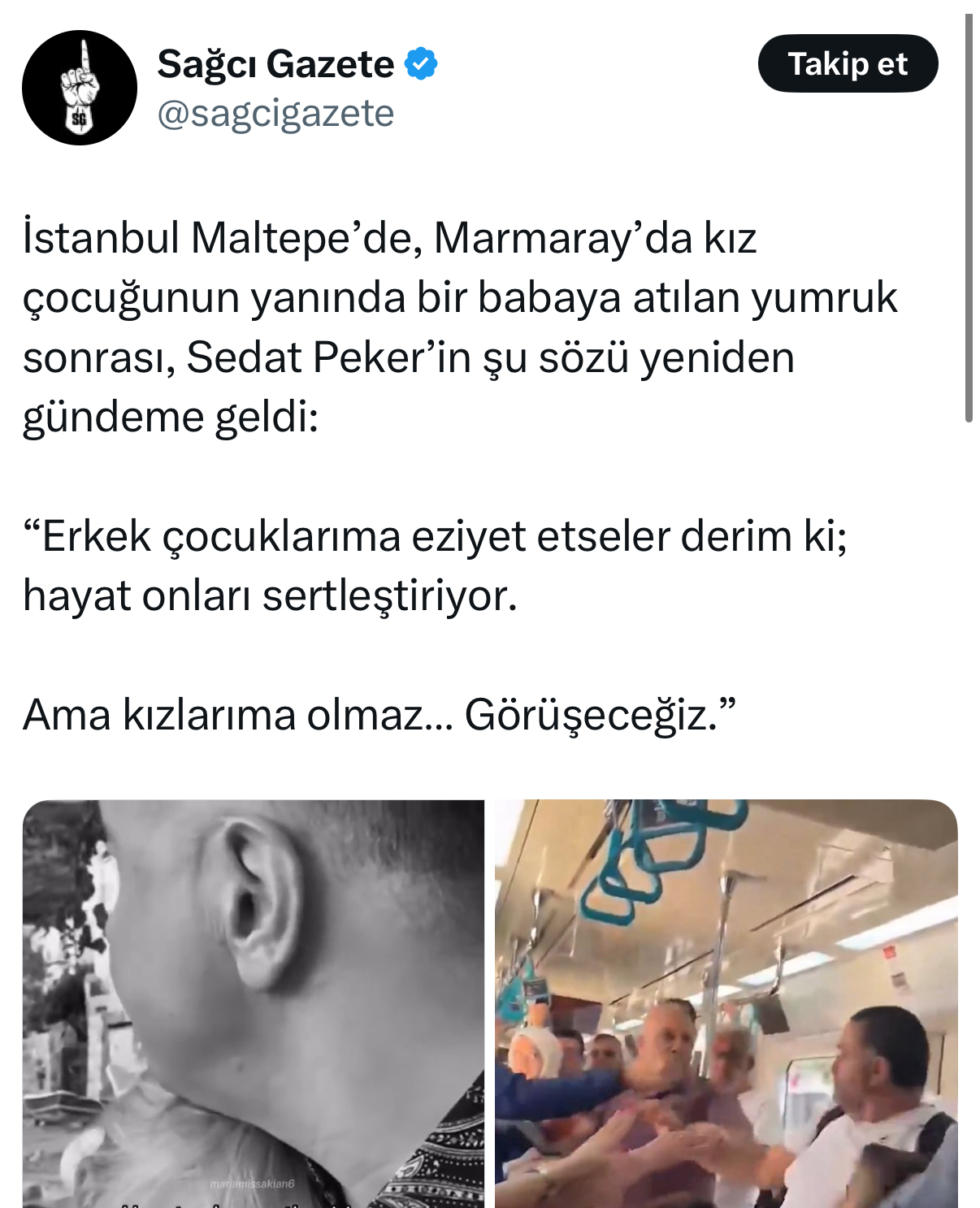The height and width of the screenshot is (1208, 980).
Task: Follow Sağcı Gazete with Takip et
Action: (847, 63)
